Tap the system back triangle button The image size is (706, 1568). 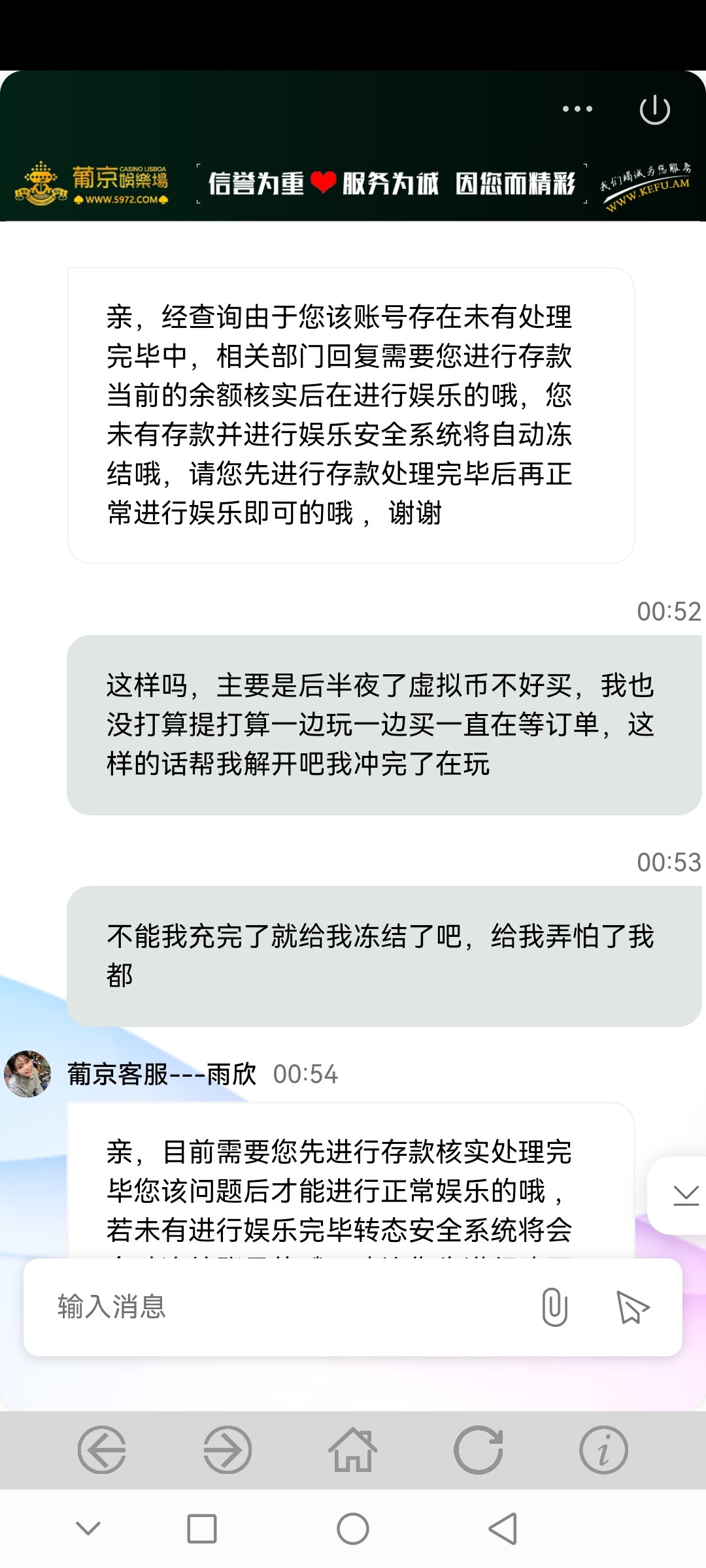pyautogui.click(x=503, y=1529)
